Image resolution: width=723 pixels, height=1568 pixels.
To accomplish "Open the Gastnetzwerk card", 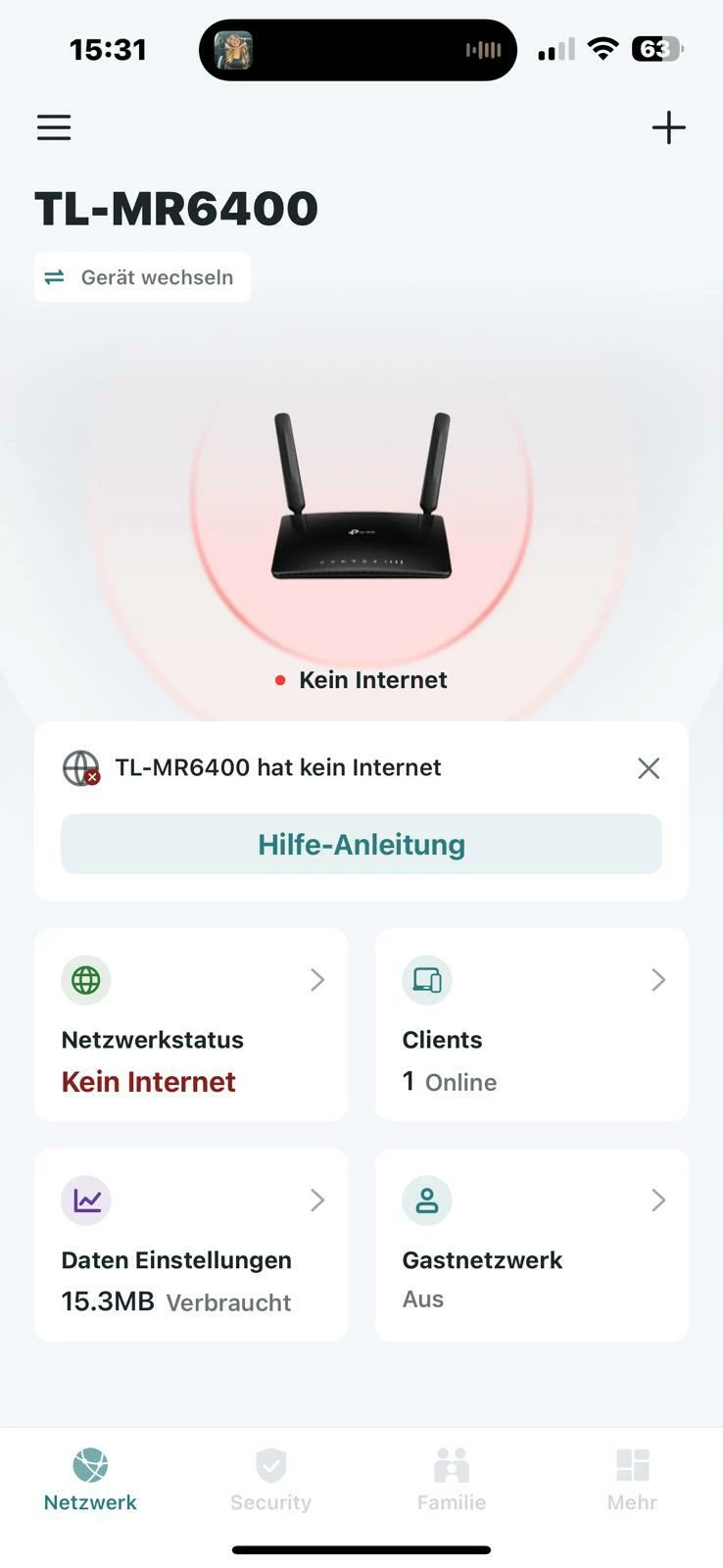I will tap(532, 1245).
